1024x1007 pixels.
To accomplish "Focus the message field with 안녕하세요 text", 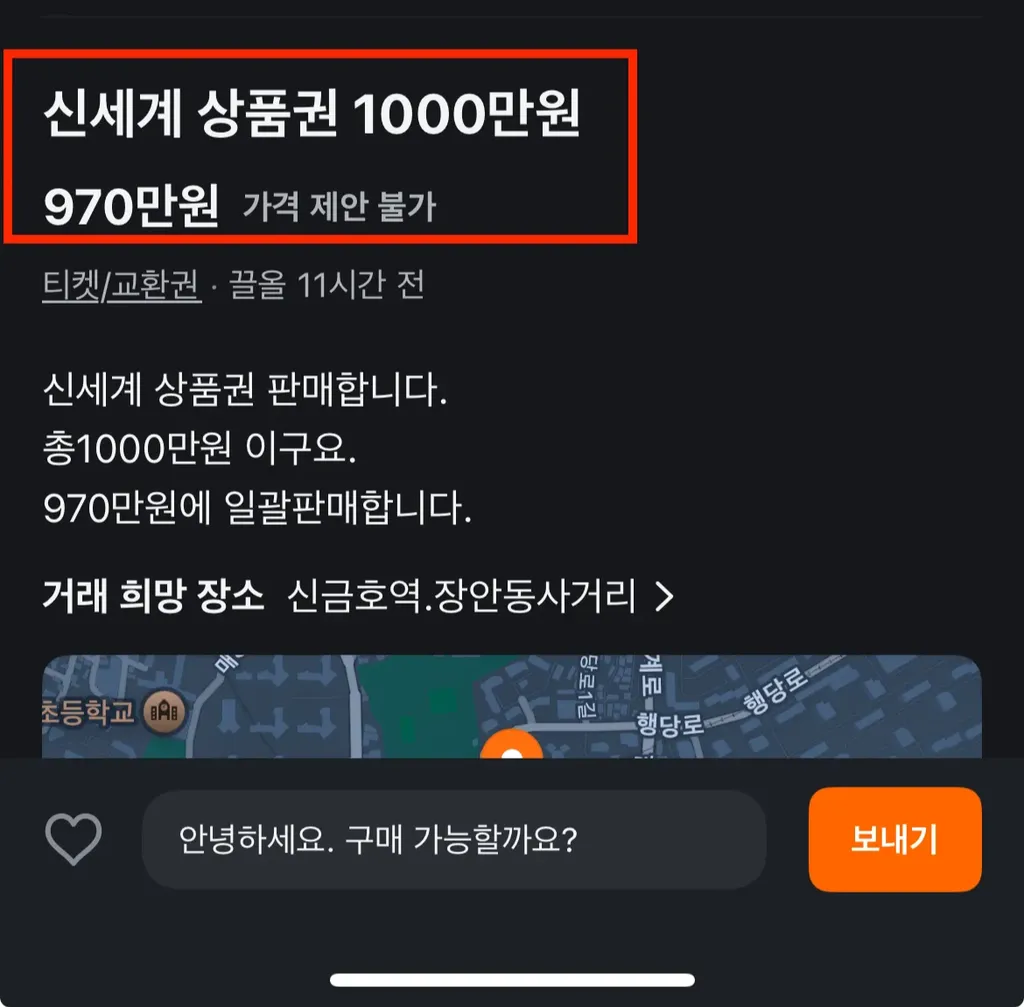I will click(454, 839).
